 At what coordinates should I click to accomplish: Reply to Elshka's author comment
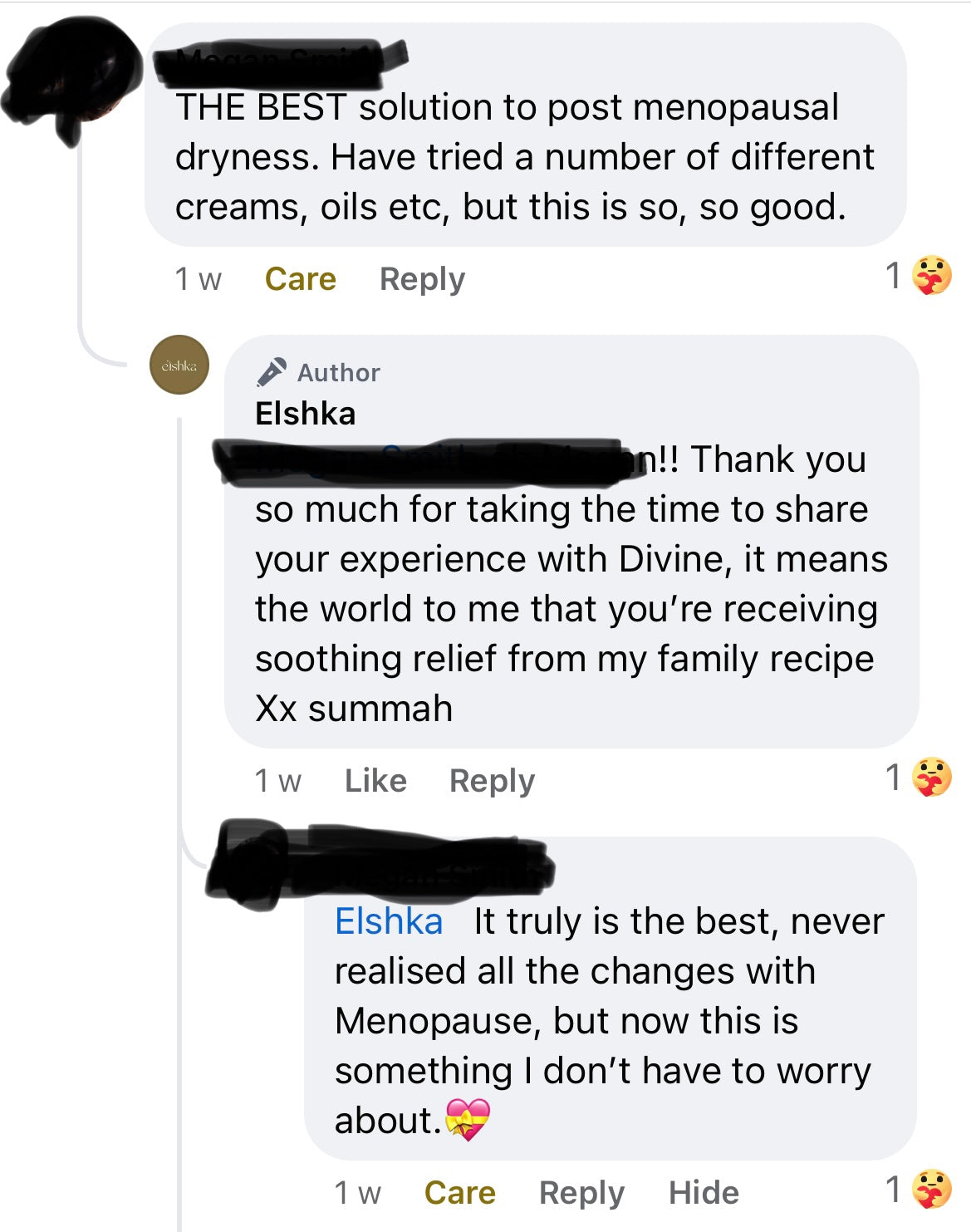click(492, 781)
